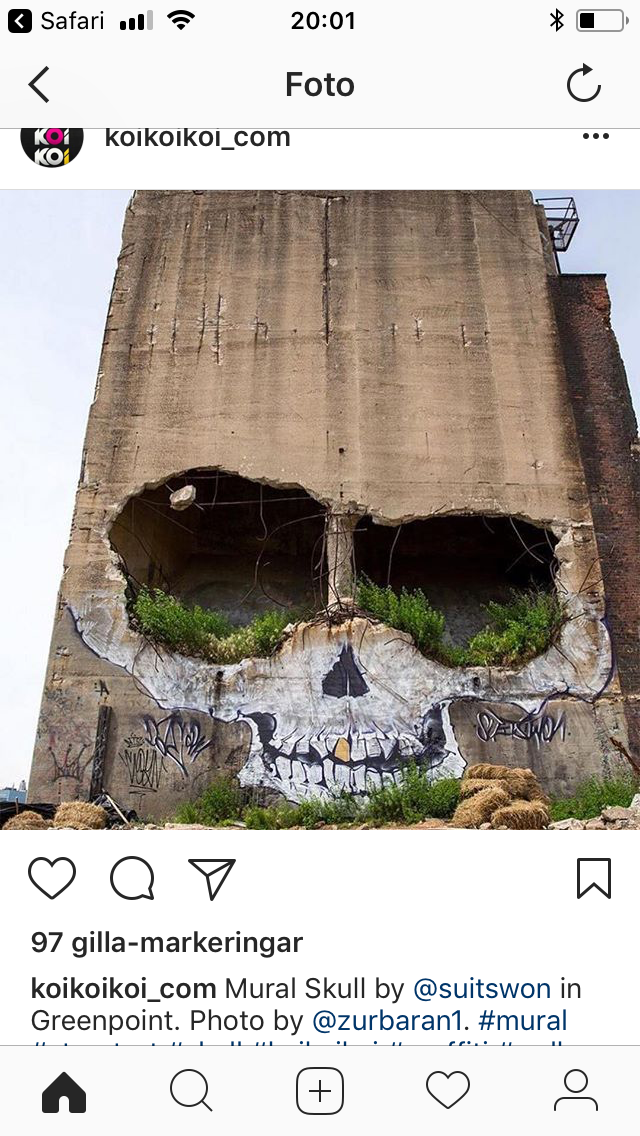Switch to the Search tab
The image size is (640, 1136).
pyautogui.click(x=191, y=1091)
